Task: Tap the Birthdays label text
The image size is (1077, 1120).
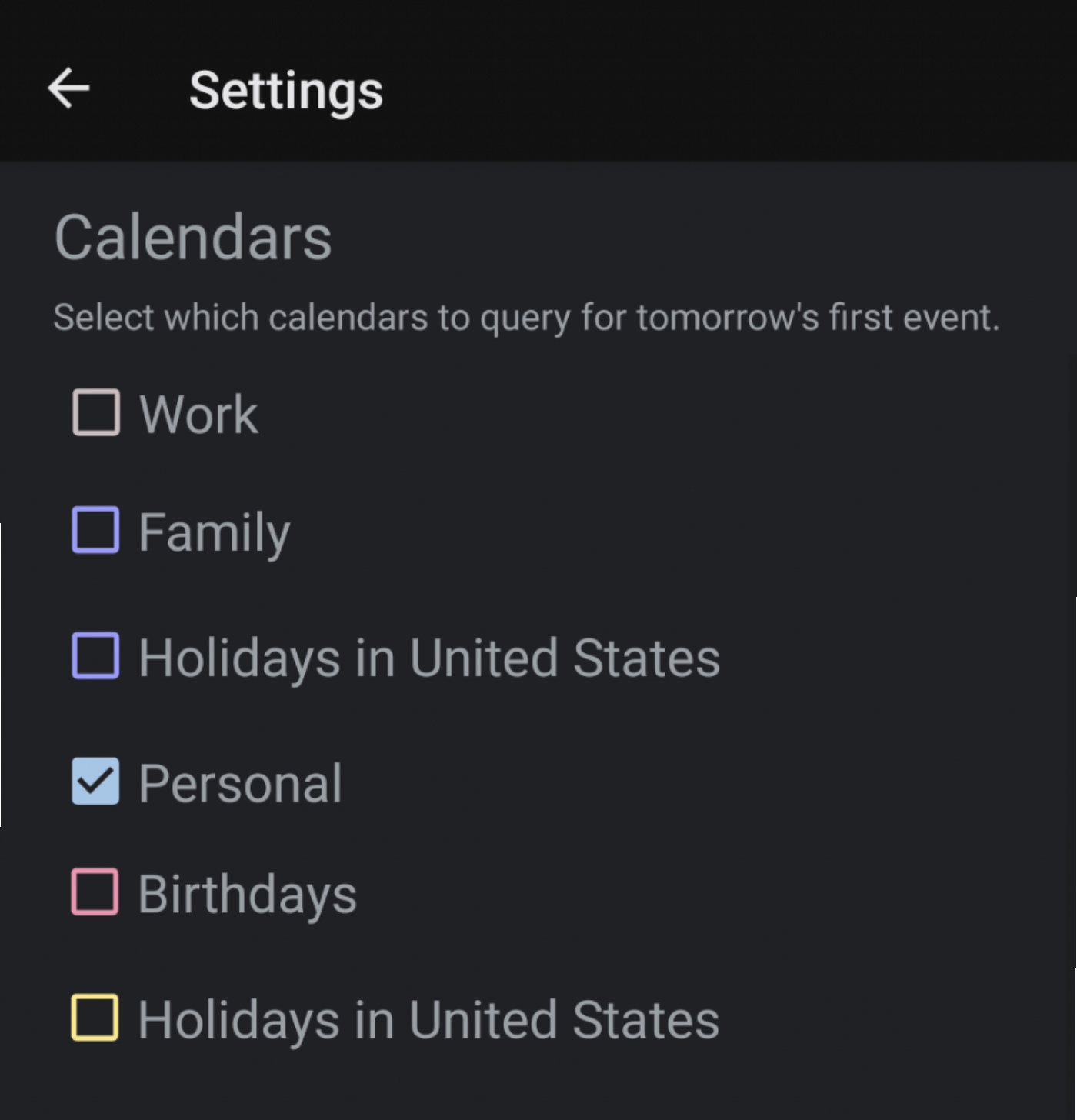Action: (246, 892)
